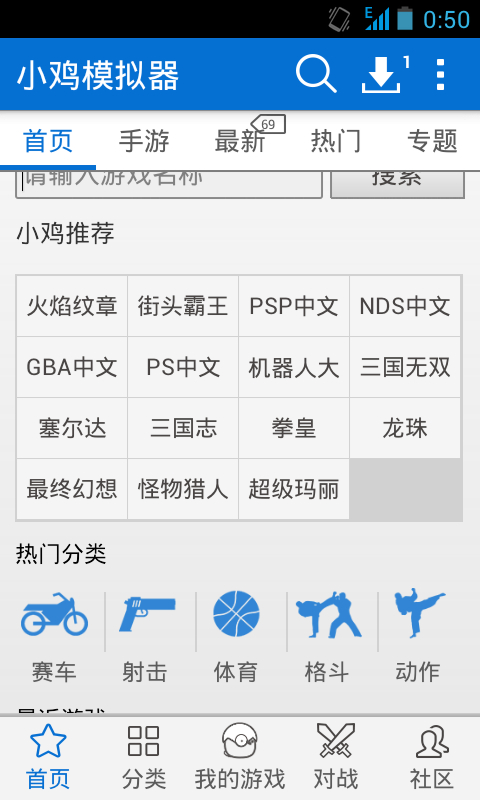The image size is (480, 800).
Task: Open the search magnifier icon
Action: 316,74
